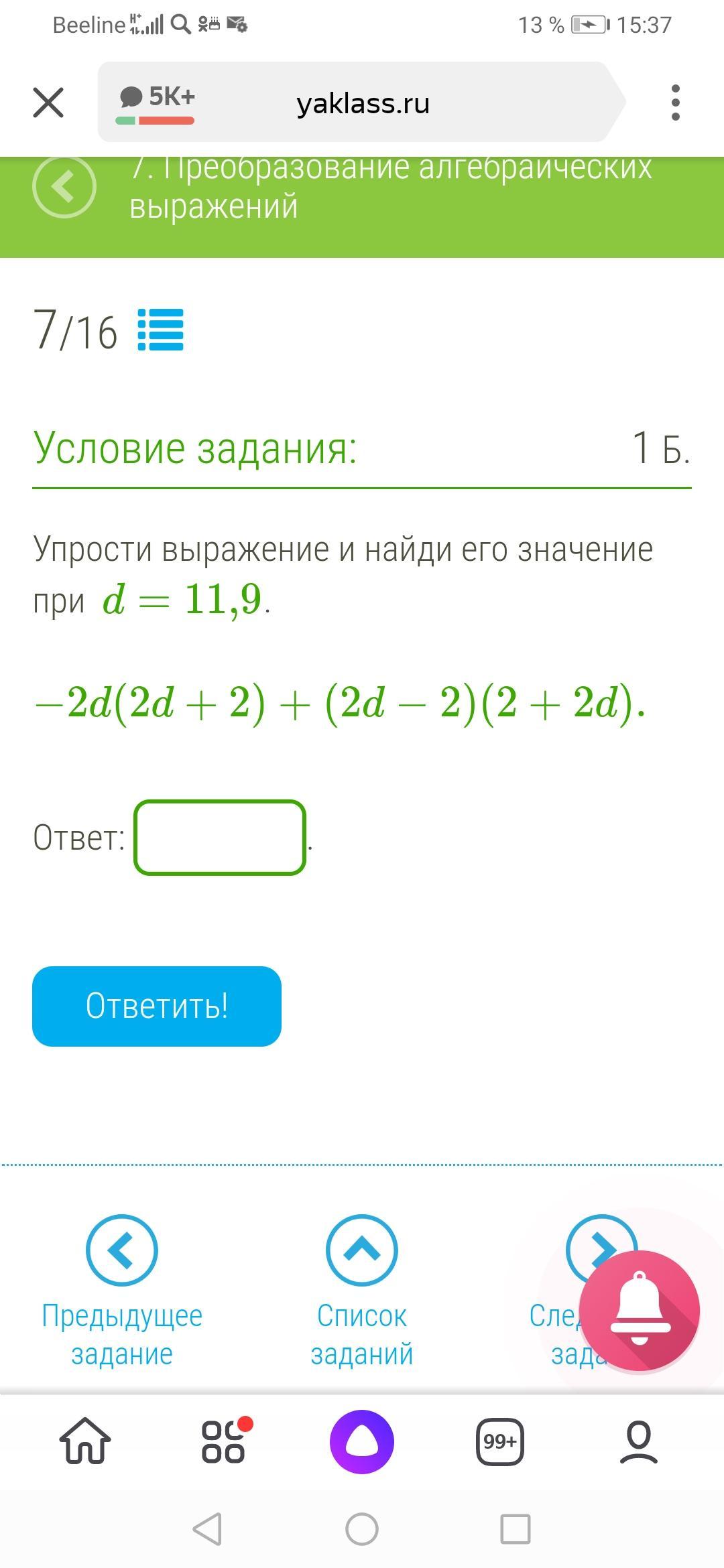Open the three-dot overflow menu
The image size is (724, 1568).
click(675, 103)
